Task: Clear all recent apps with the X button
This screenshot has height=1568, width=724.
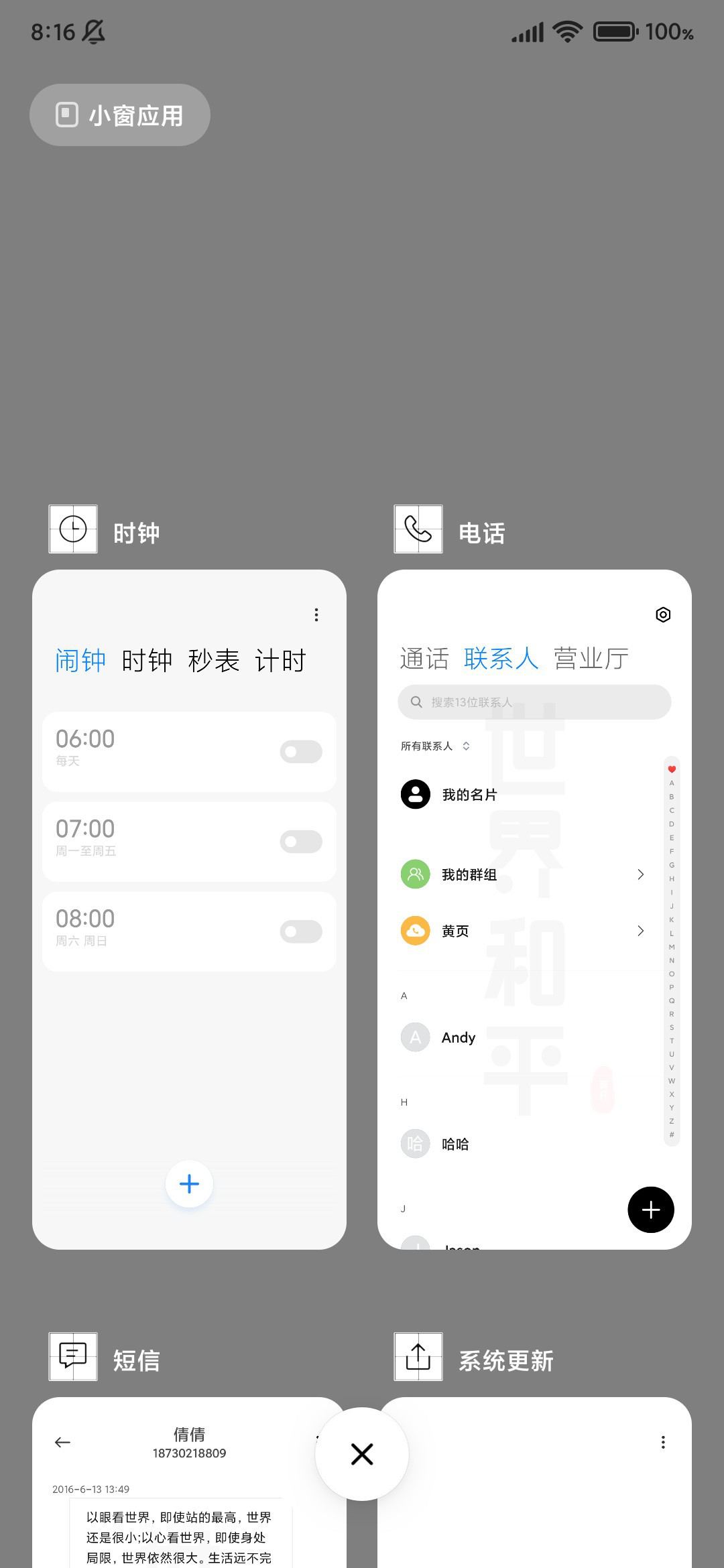Action: tap(362, 1454)
